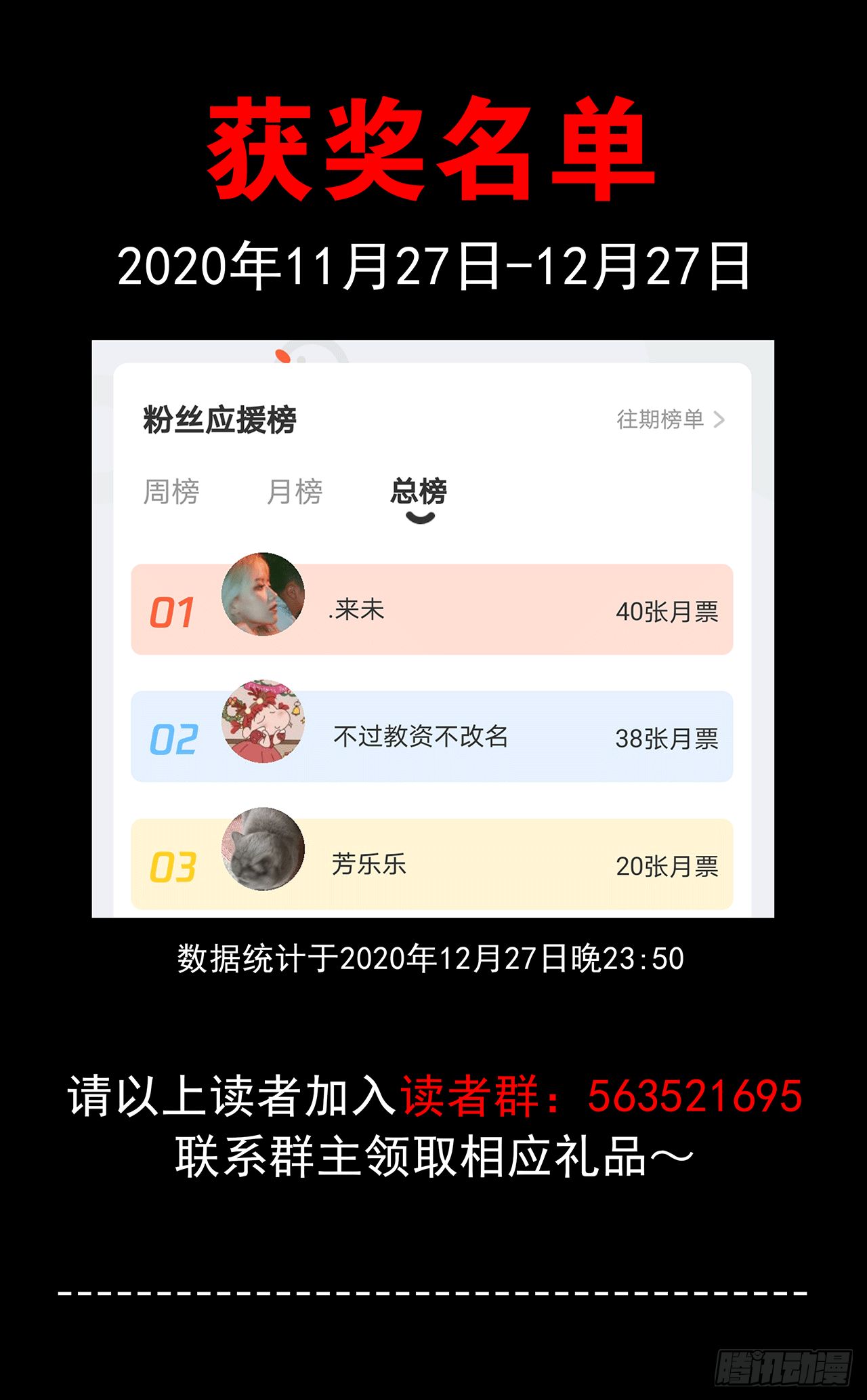Viewport: 867px width, 1400px height.
Task: Click the rank 02 badge
Action: tap(175, 740)
